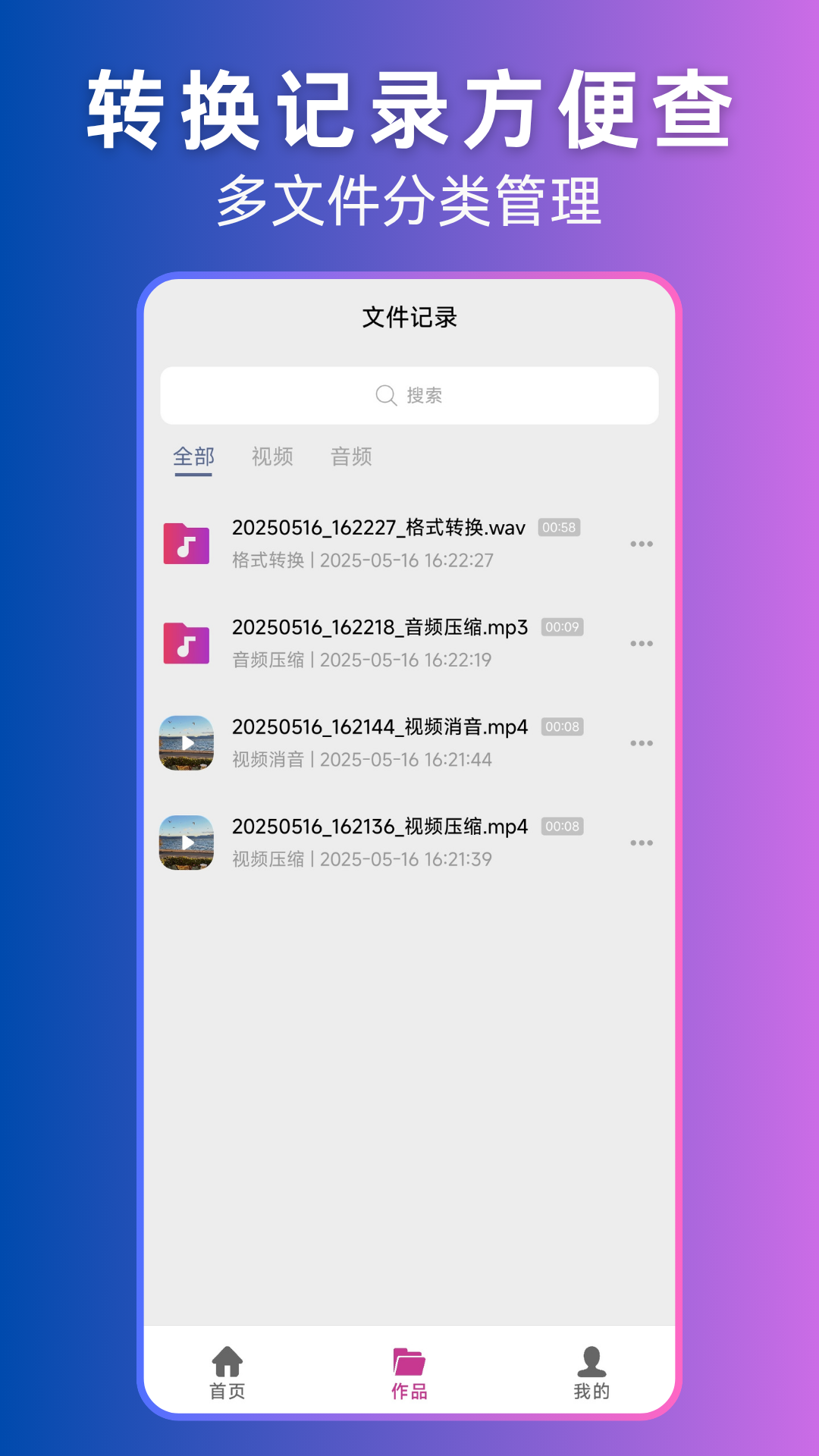This screenshot has height=1456, width=819.
Task: Click the music folder icon for 格式转换.wav
Action: point(187,543)
